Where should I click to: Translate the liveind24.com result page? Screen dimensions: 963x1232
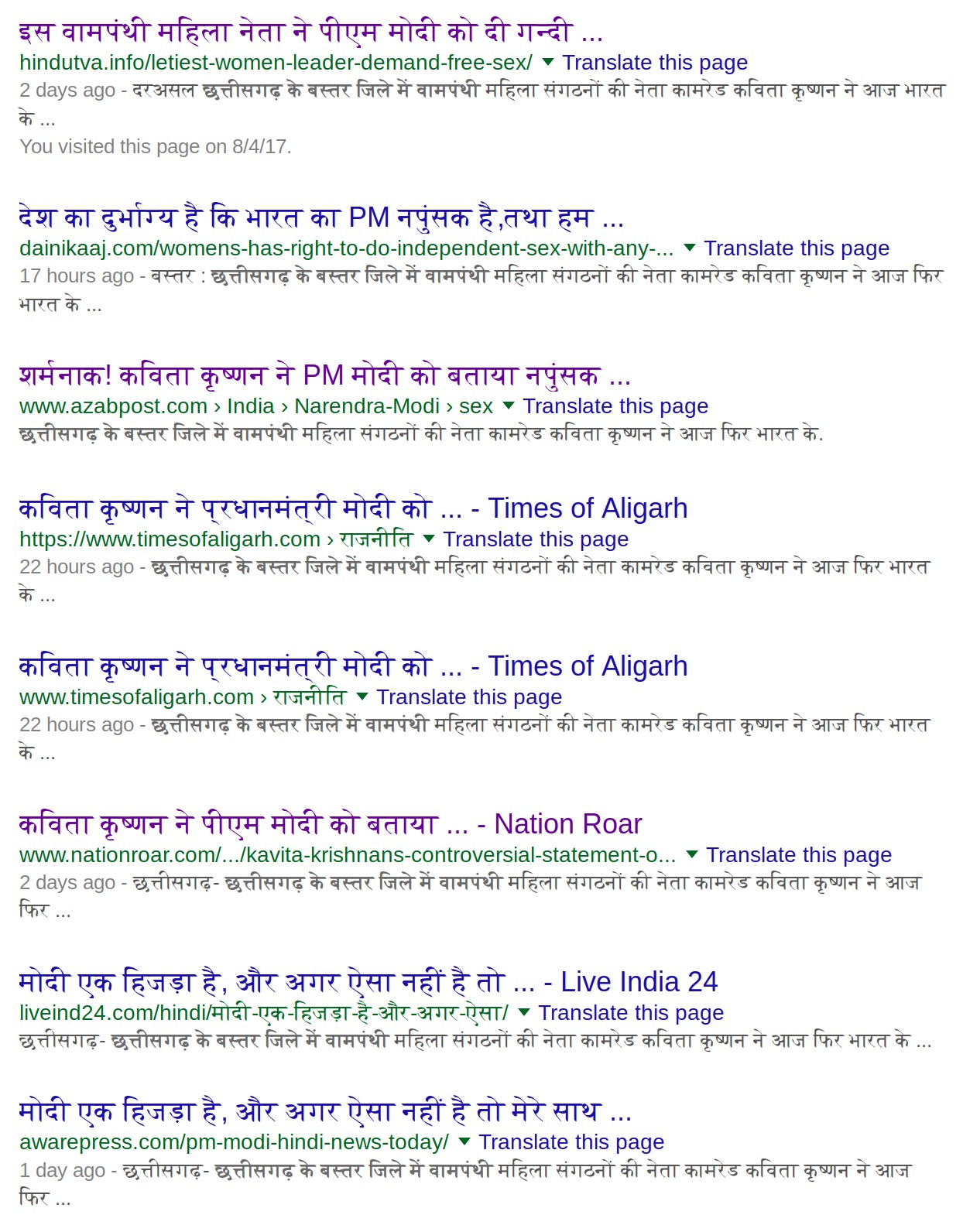(x=630, y=1013)
